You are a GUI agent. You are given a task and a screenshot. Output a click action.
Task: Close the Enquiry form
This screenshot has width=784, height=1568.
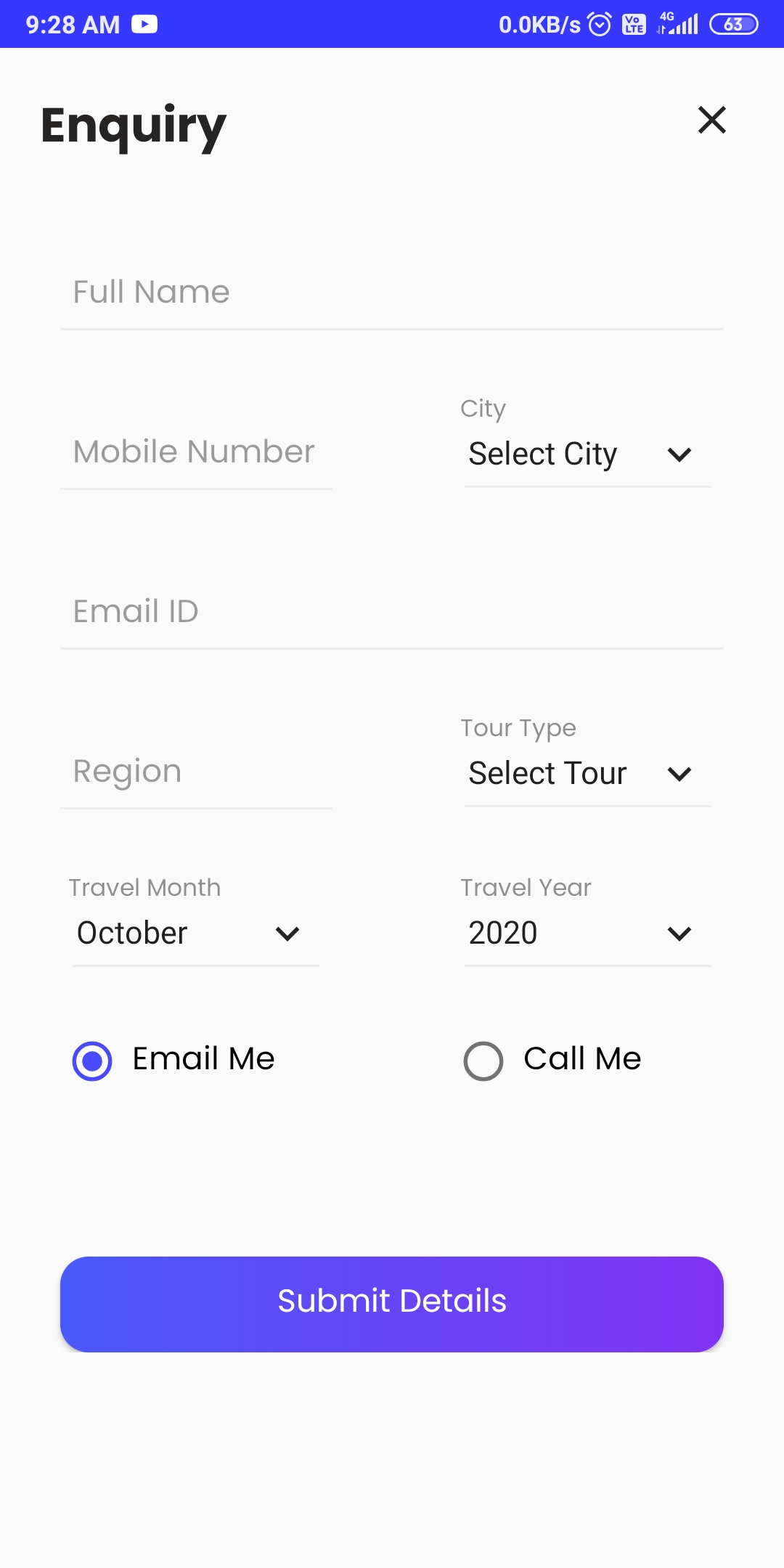(711, 121)
